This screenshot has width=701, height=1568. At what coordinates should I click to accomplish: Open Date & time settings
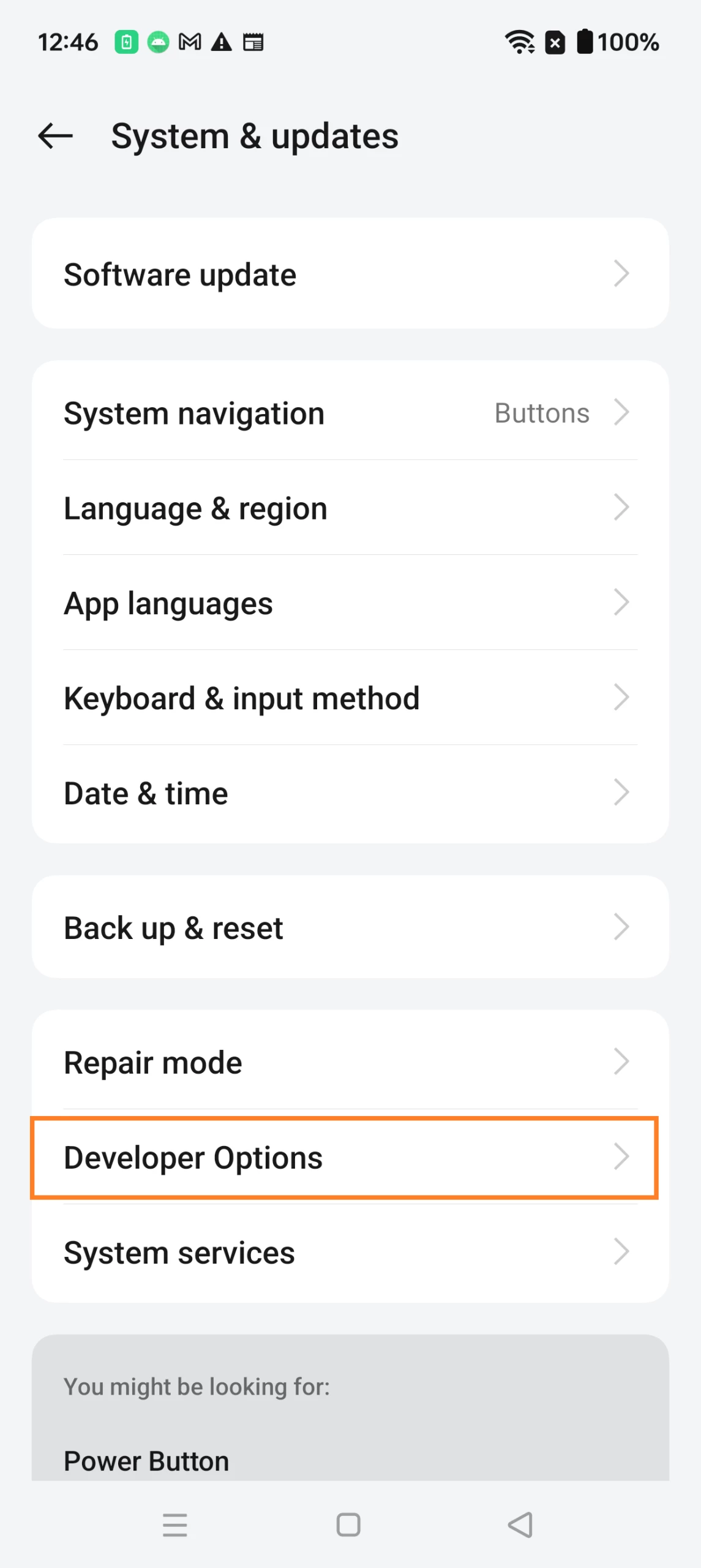coord(350,793)
